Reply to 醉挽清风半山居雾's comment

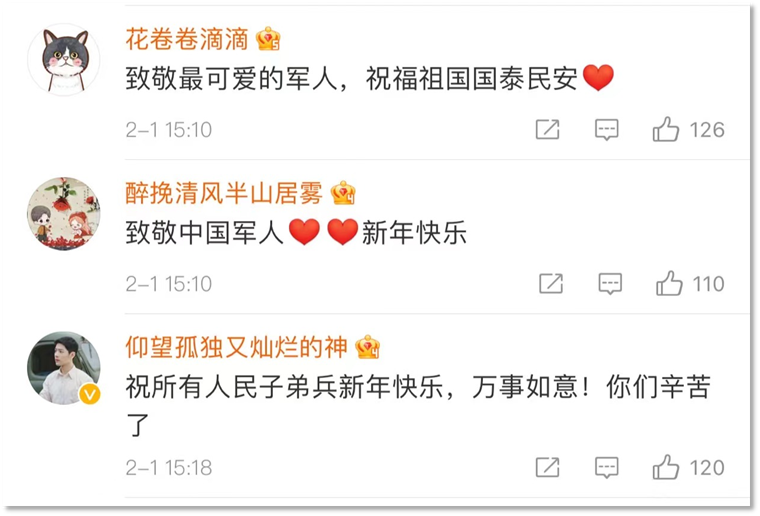[610, 284]
